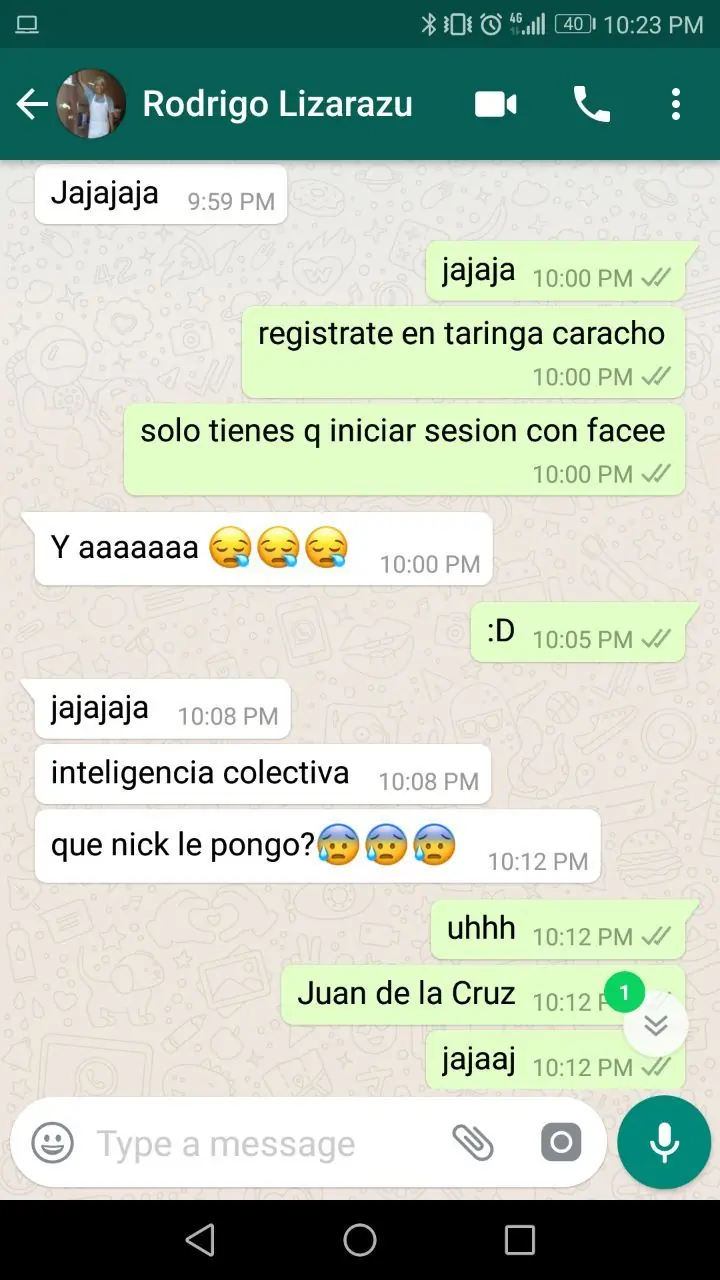Expand the unread messages indicator badge
Image resolution: width=720 pixels, height=1280 pixels.
pos(624,991)
